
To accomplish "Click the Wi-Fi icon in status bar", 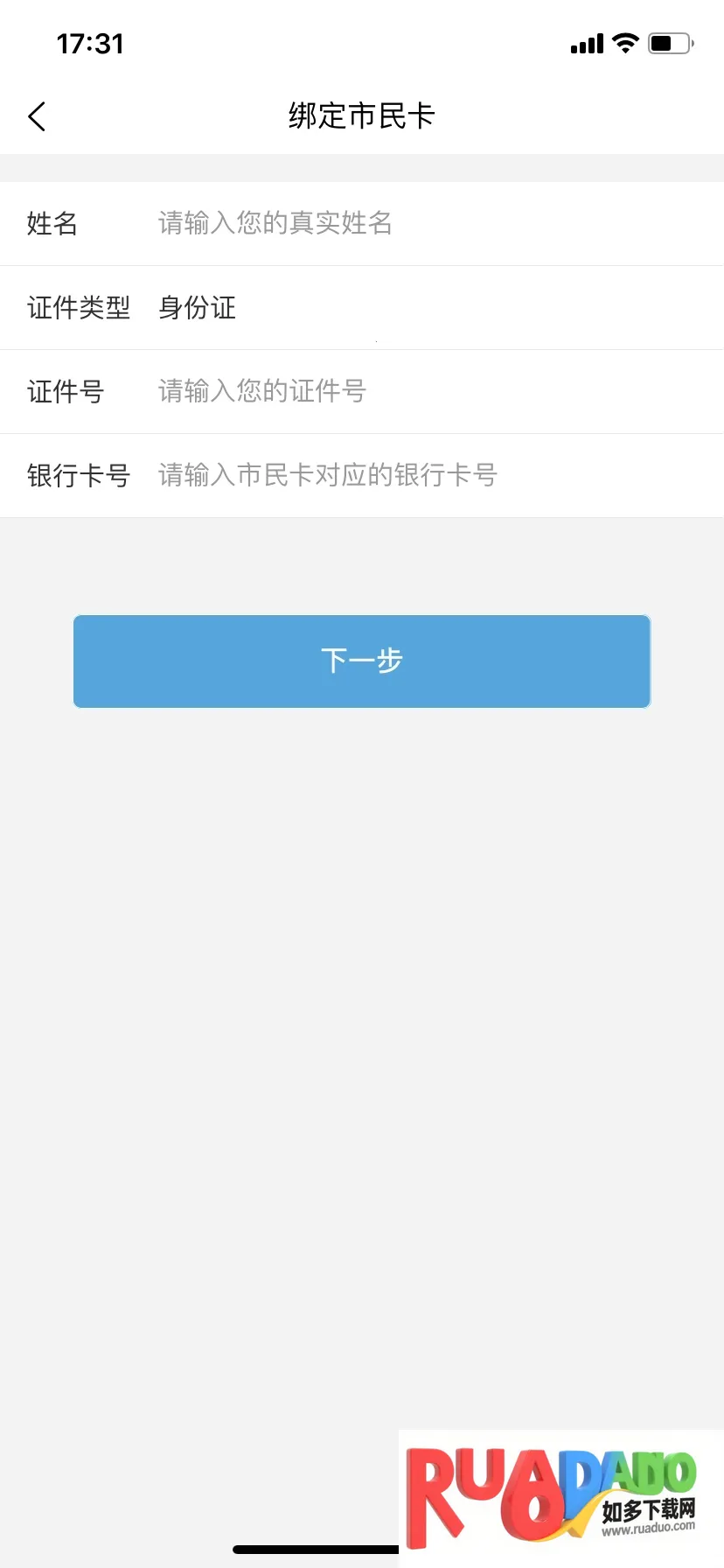I will 623,42.
